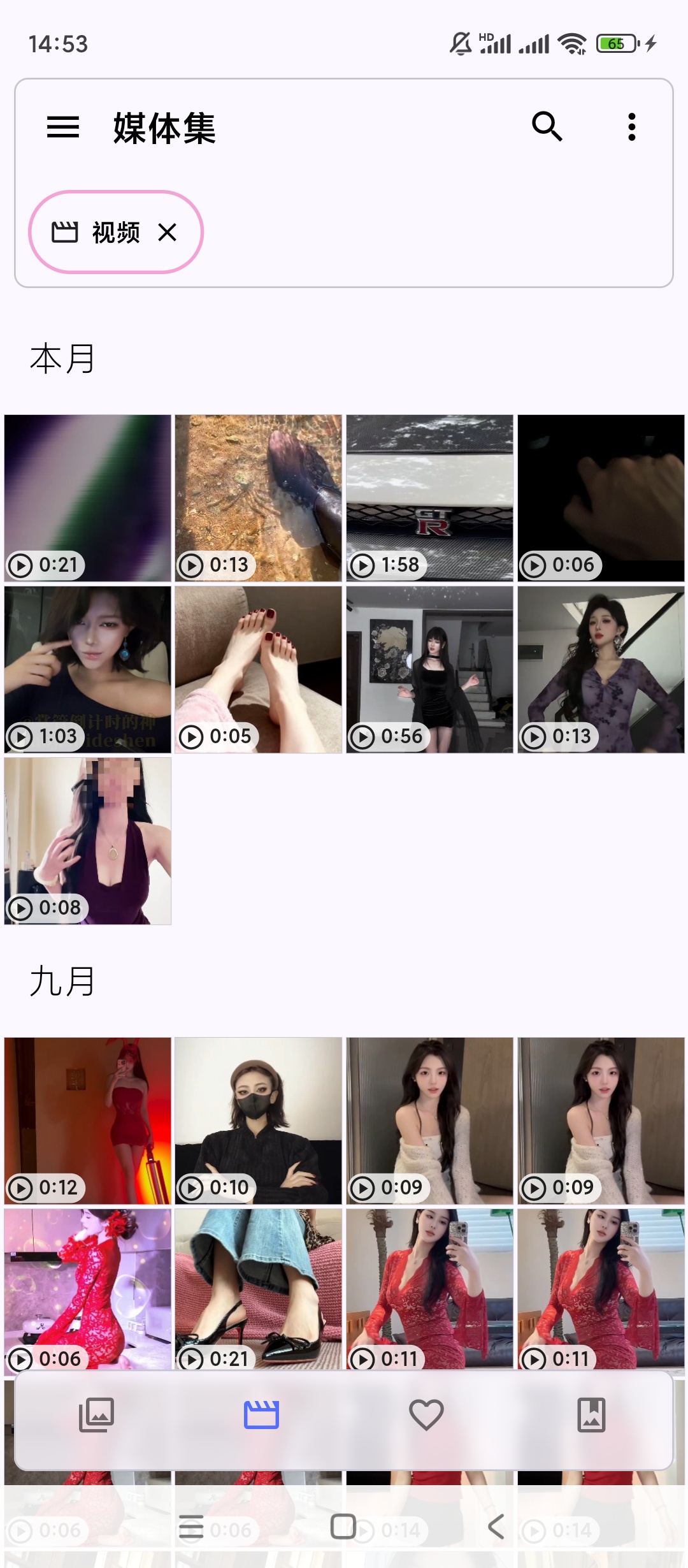Switch to the photo collection tab

[96, 1415]
